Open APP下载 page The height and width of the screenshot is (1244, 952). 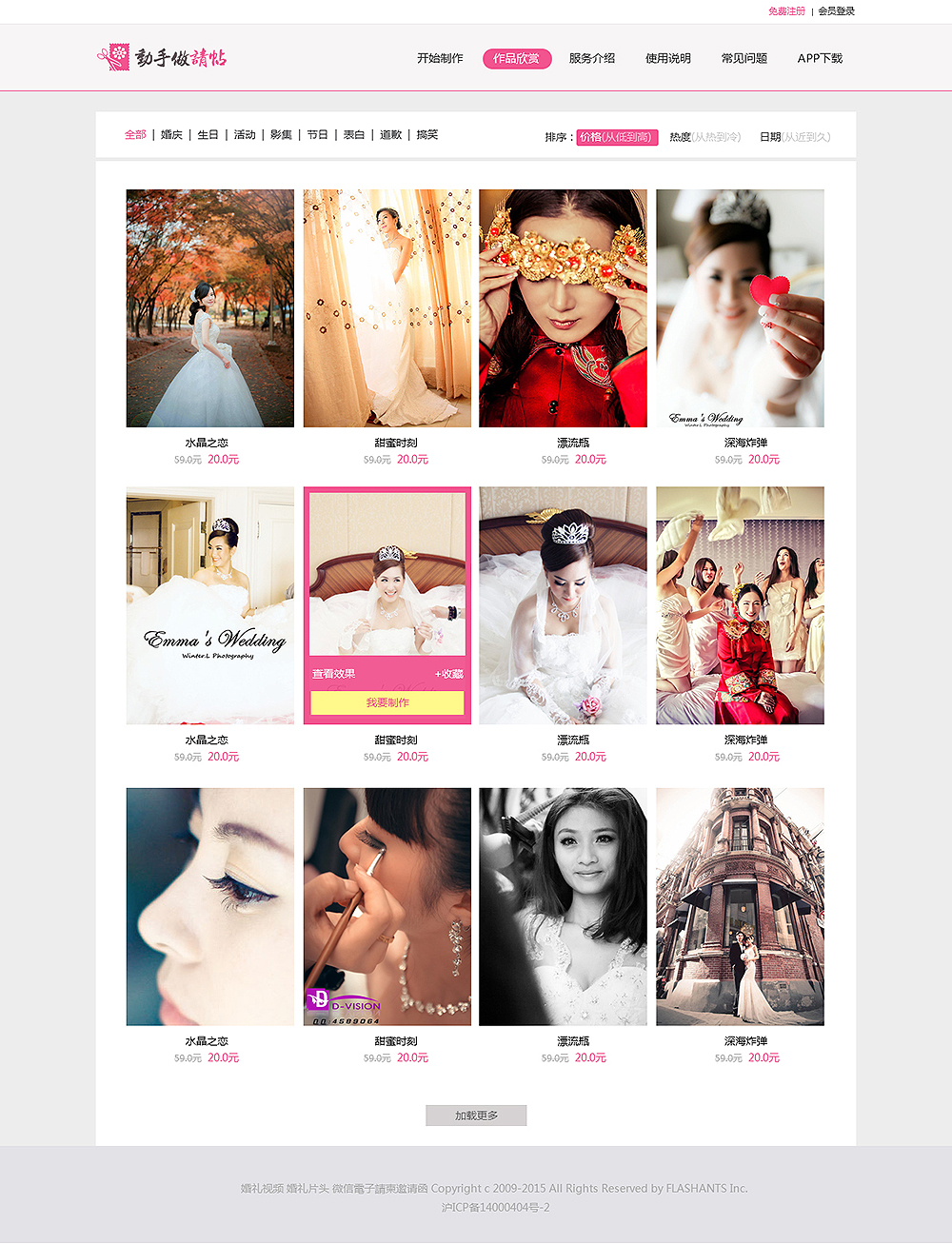(820, 58)
